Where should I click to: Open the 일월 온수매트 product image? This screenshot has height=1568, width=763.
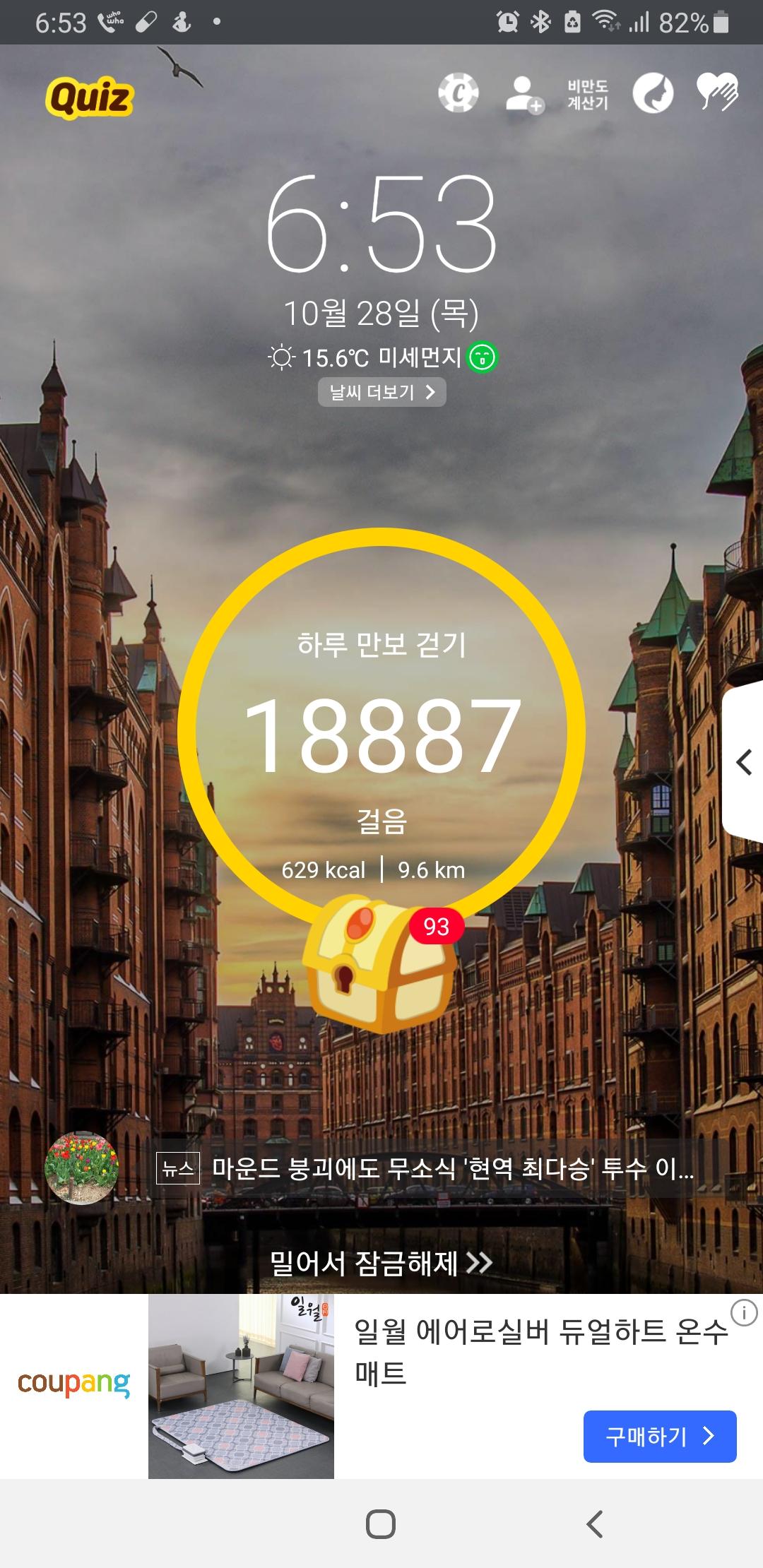click(241, 1386)
